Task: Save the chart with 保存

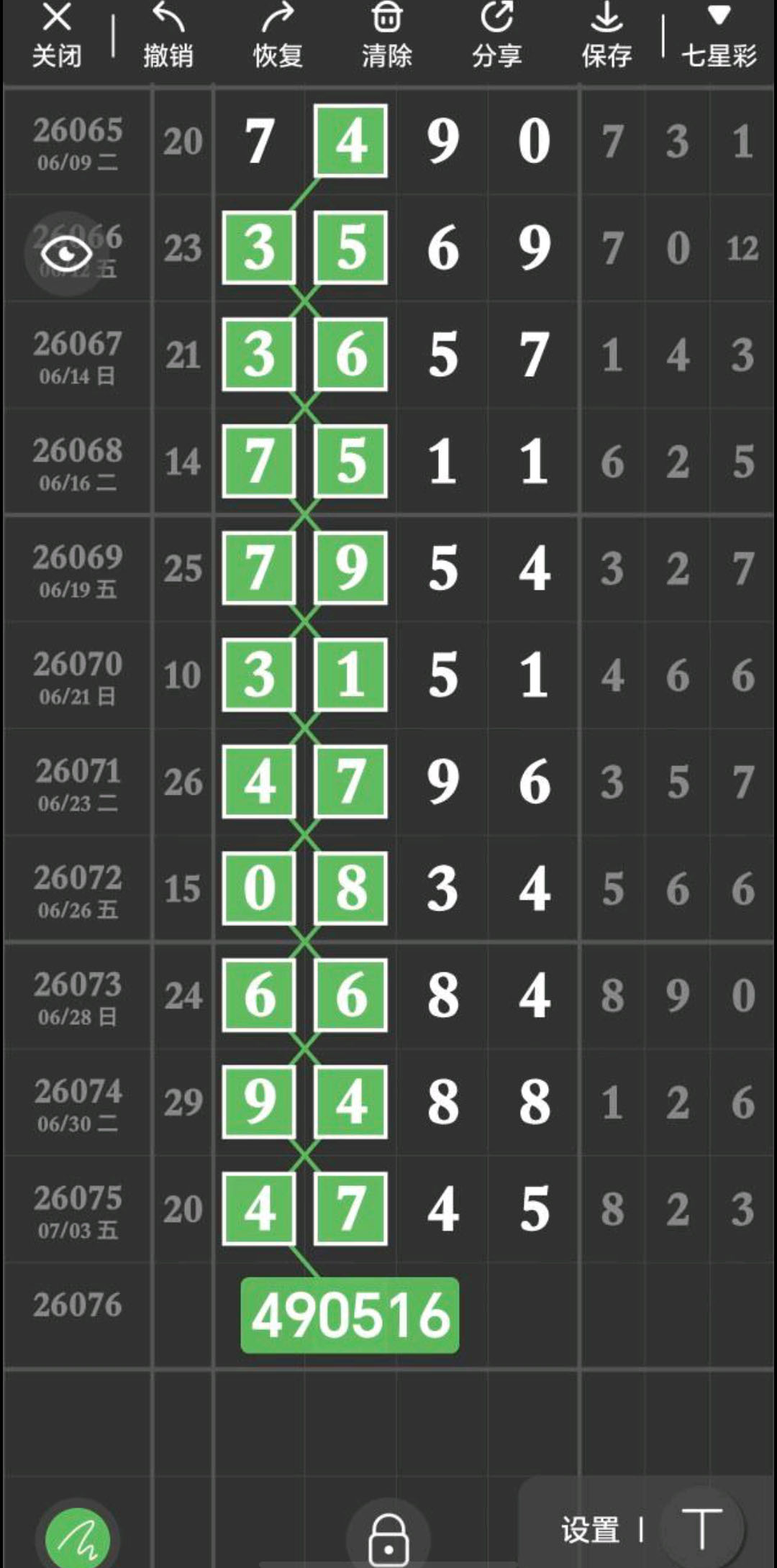Action: [x=607, y=36]
